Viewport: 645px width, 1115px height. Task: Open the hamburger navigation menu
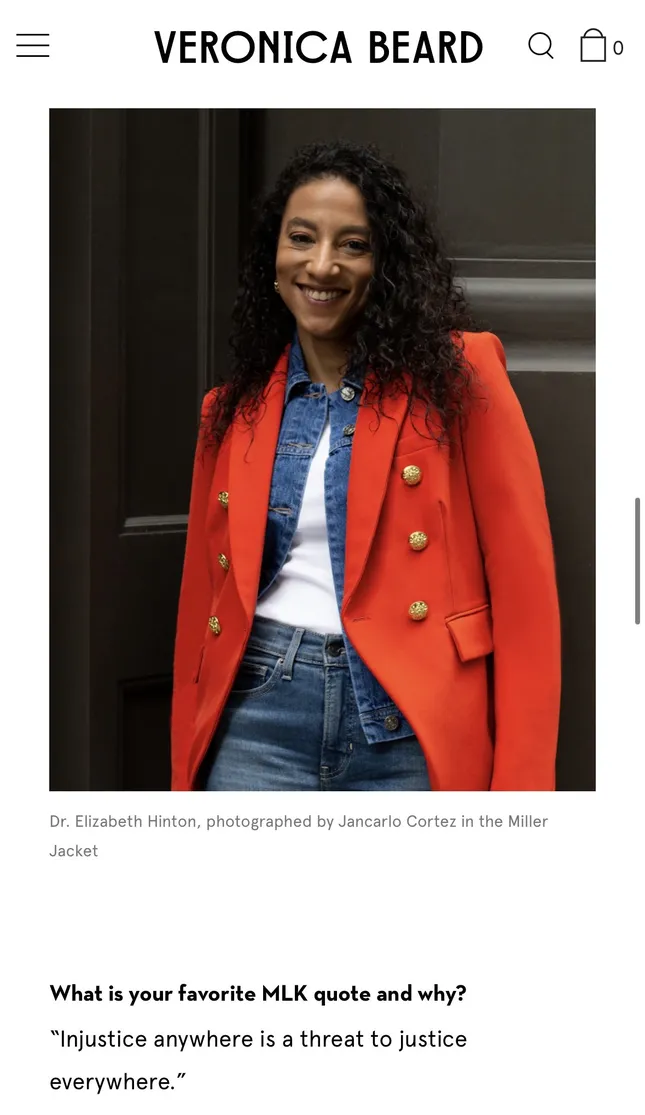coord(33,46)
